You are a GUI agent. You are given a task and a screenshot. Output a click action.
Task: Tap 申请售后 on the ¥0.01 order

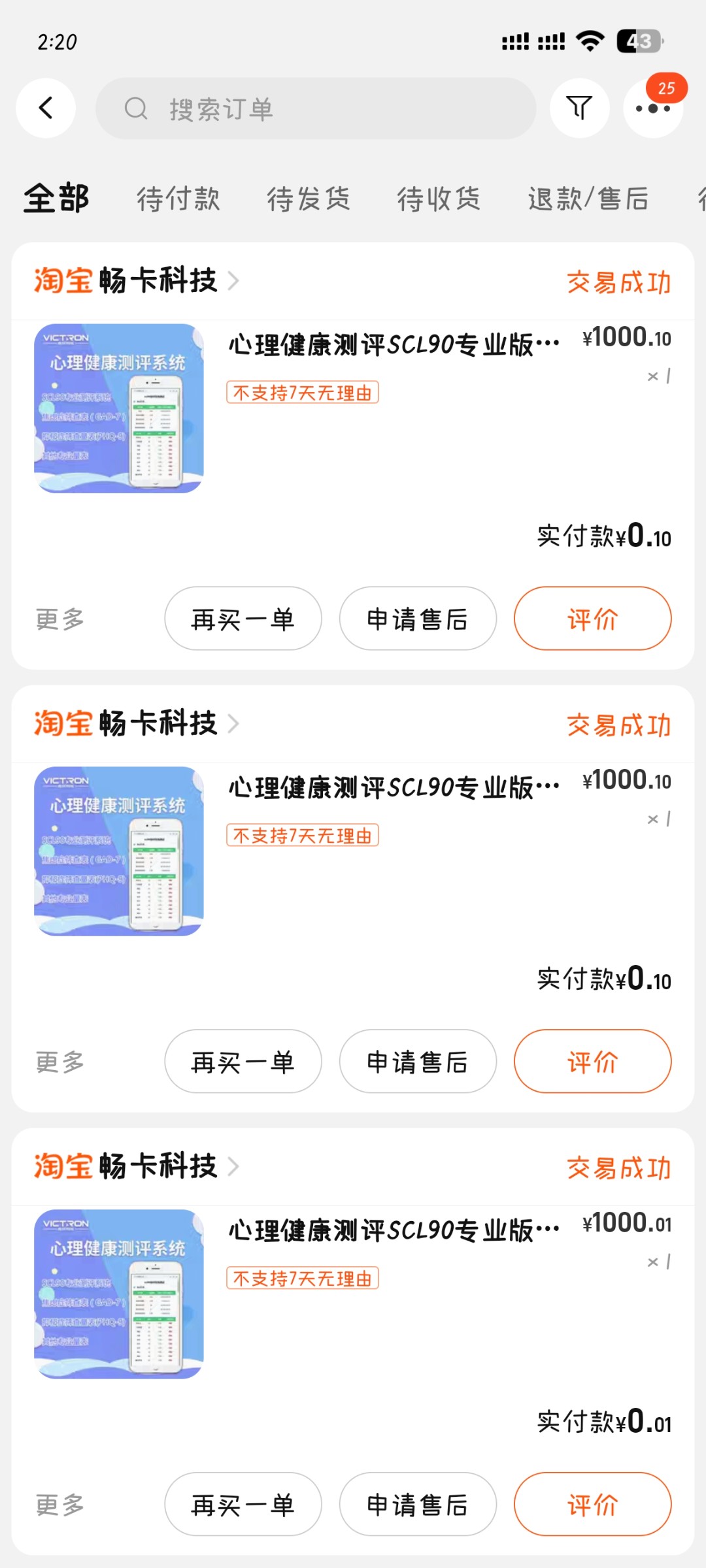coord(417,1505)
